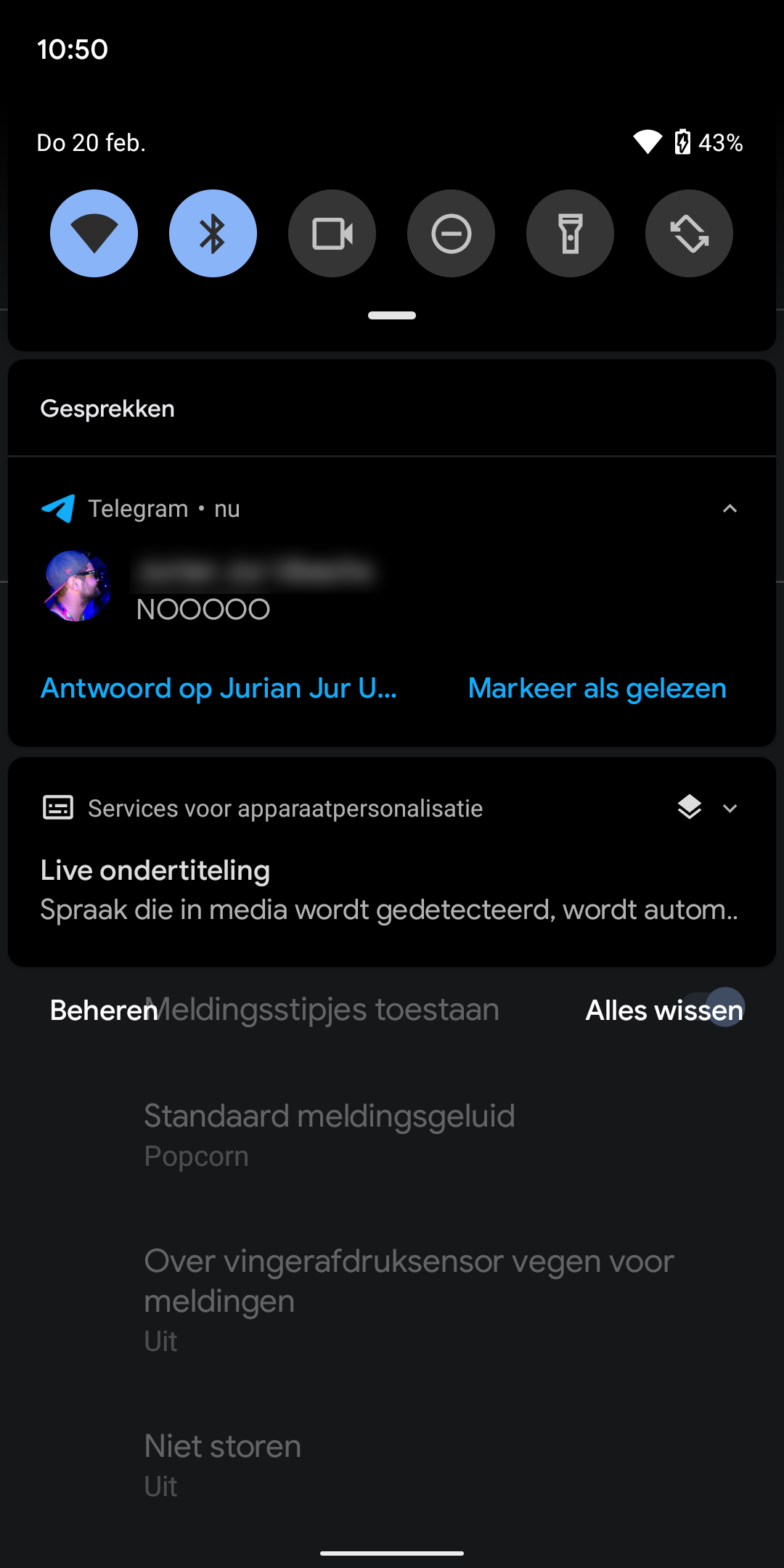
Task: Expand the Live ondertiteling notification
Action: pyautogui.click(x=730, y=809)
